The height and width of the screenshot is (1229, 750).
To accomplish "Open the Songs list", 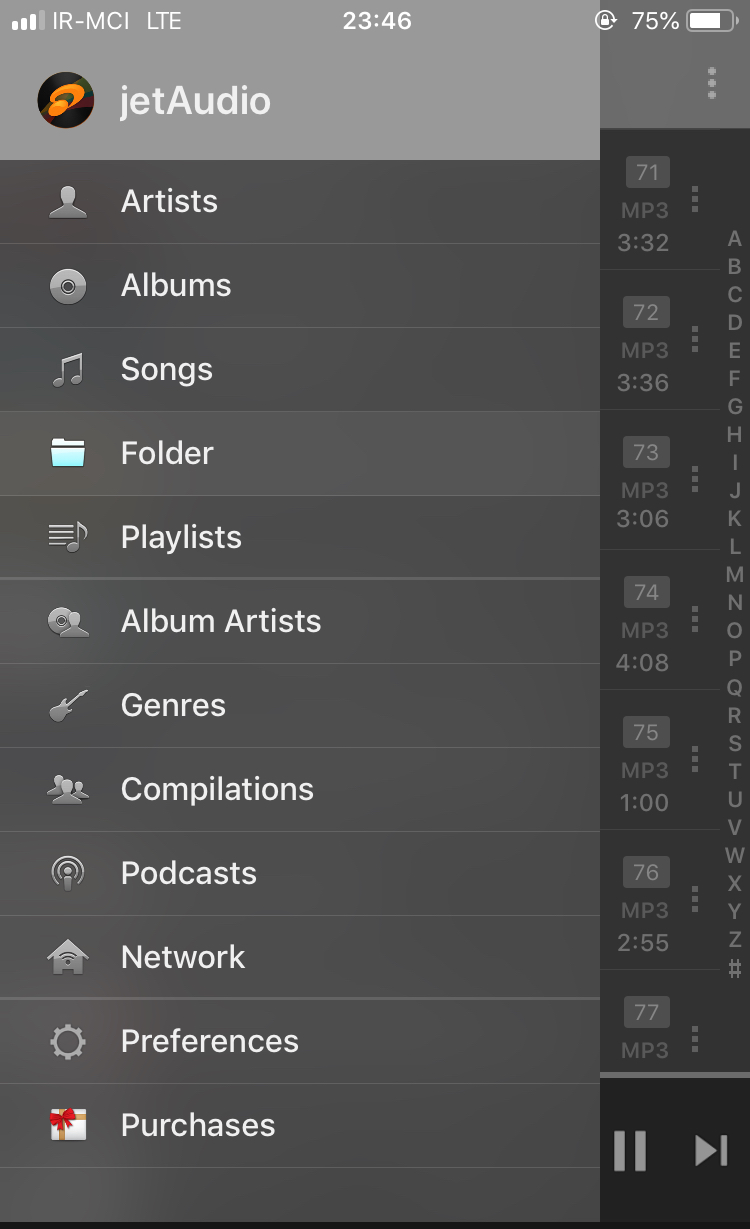I will point(300,370).
